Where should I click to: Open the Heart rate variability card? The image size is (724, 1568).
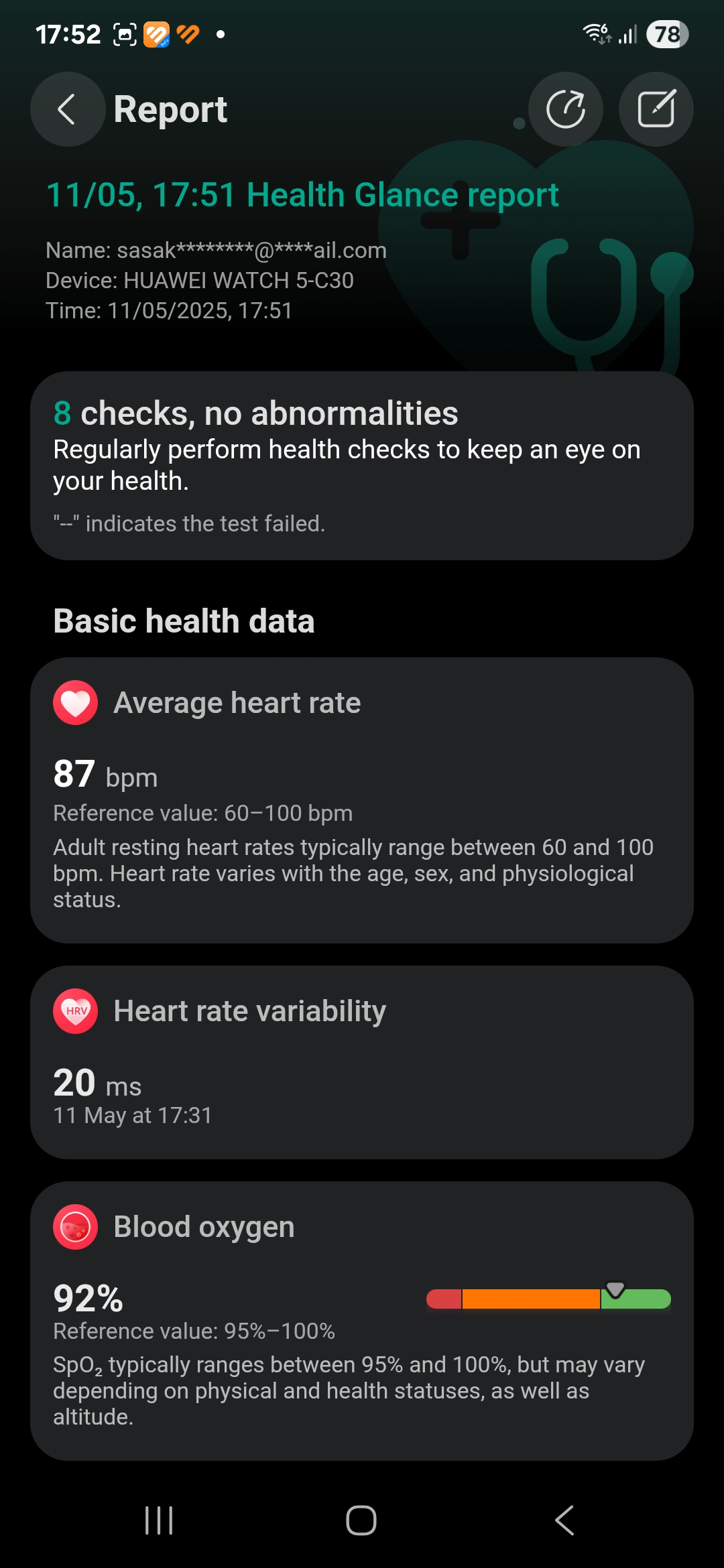pyautogui.click(x=362, y=1062)
